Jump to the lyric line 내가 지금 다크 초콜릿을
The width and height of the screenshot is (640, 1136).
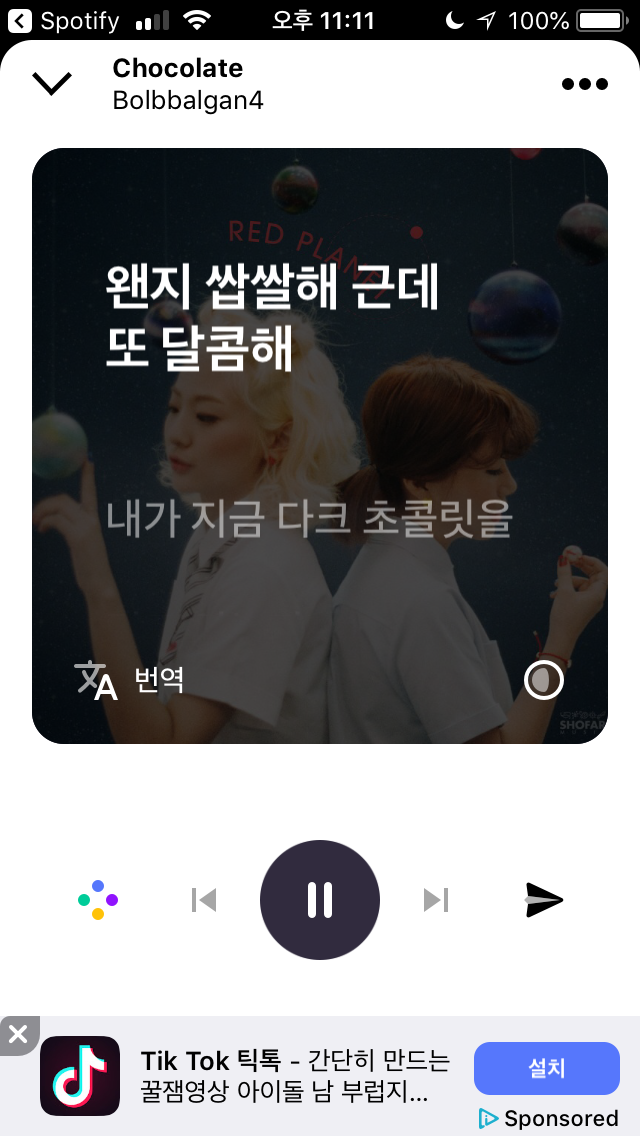[x=309, y=517]
